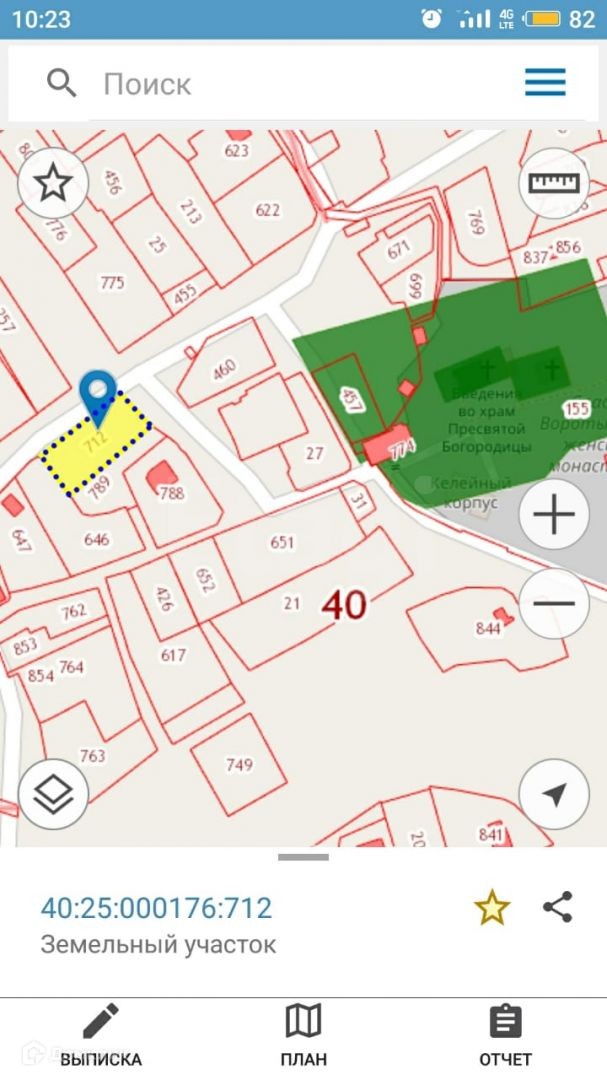This screenshot has height=1080, width=607.
Task: Open the Выписка tab
Action: click(101, 1036)
